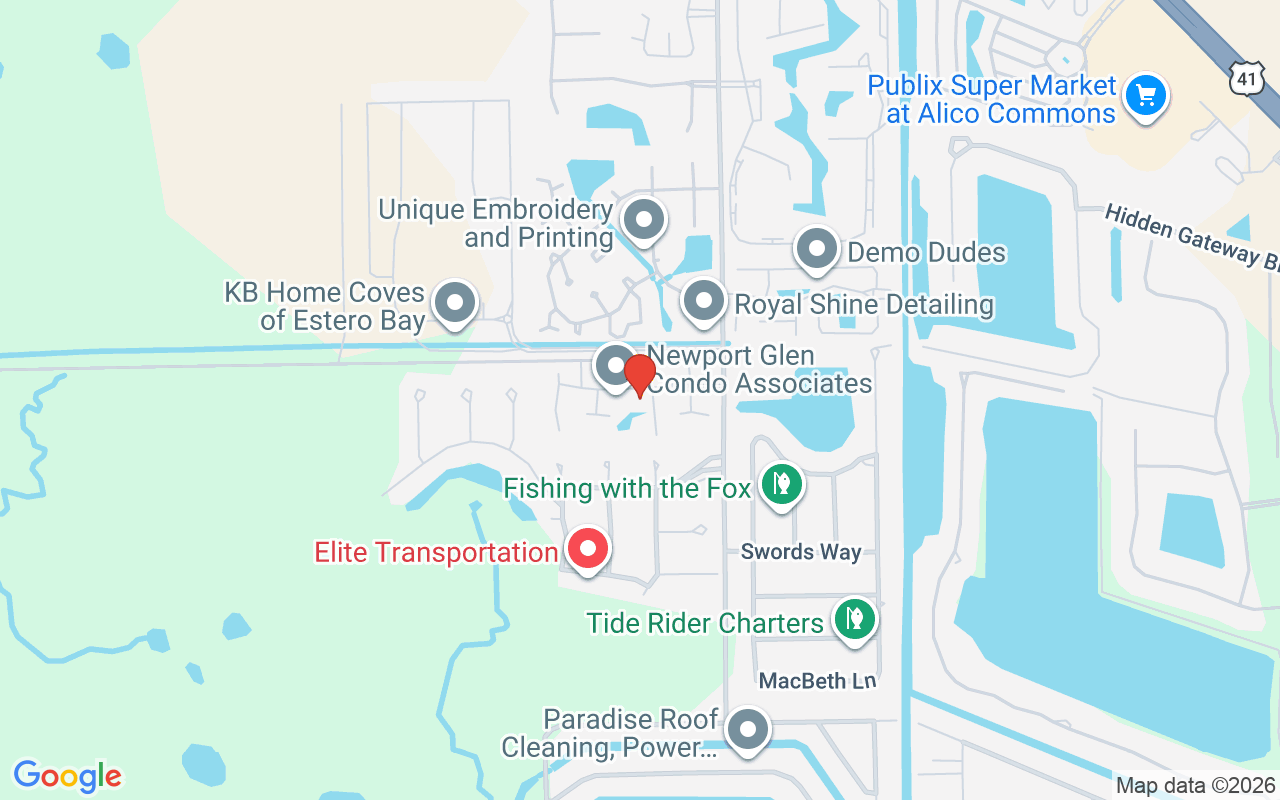Select the Elite Transportation red marker
1280x800 pixels.
[x=588, y=549]
